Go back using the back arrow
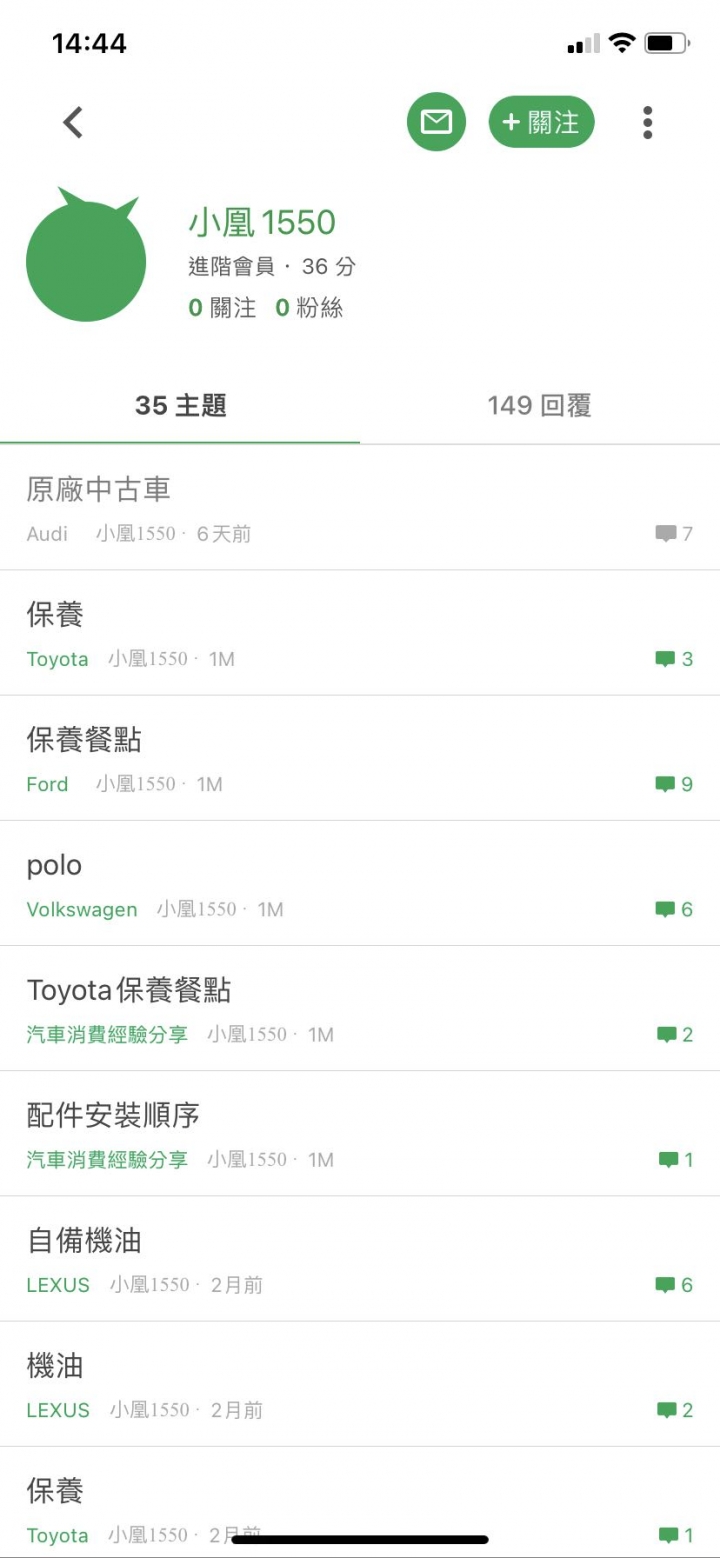The width and height of the screenshot is (720, 1558). (x=73, y=122)
